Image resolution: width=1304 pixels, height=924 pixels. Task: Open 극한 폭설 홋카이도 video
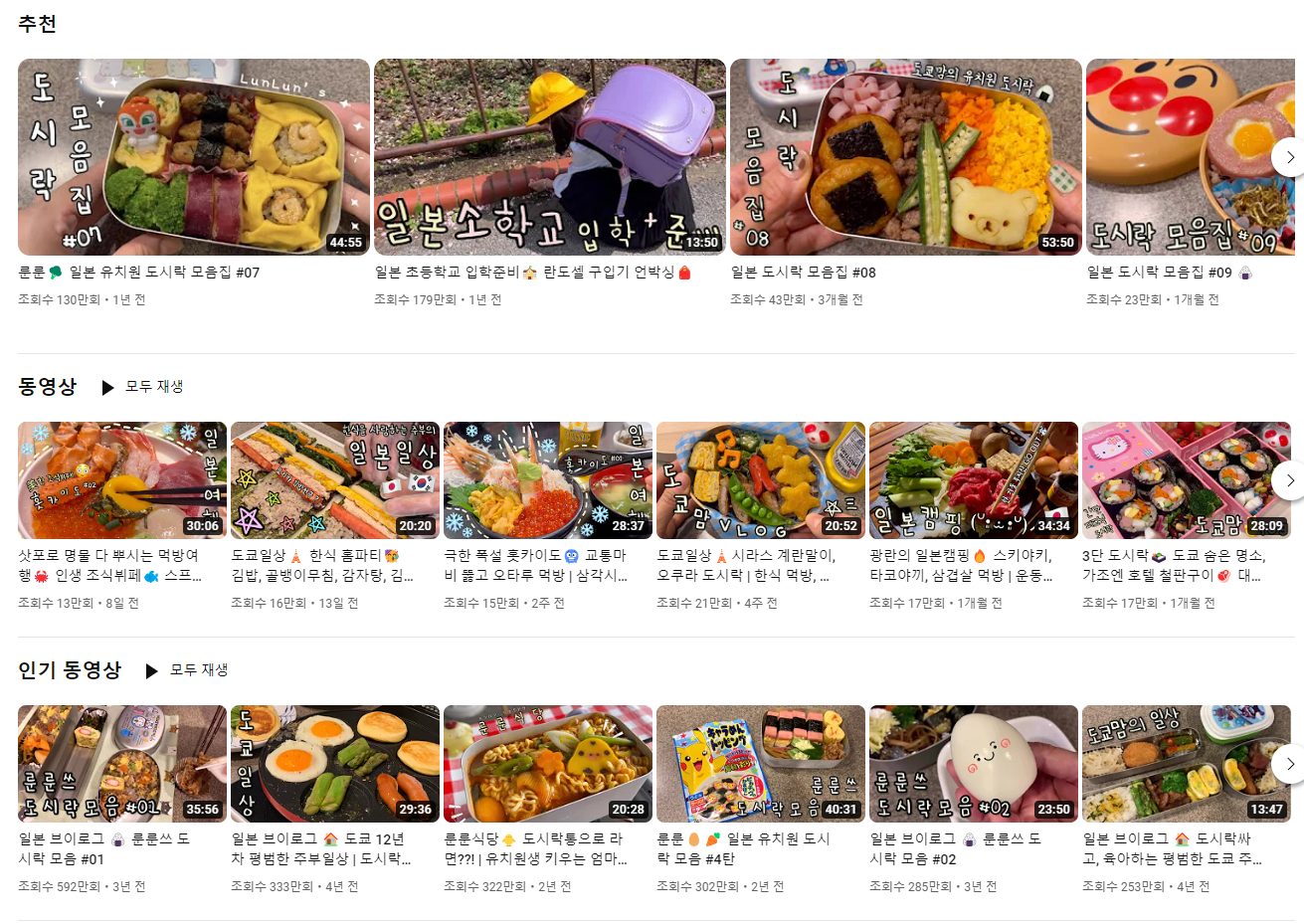pos(547,480)
